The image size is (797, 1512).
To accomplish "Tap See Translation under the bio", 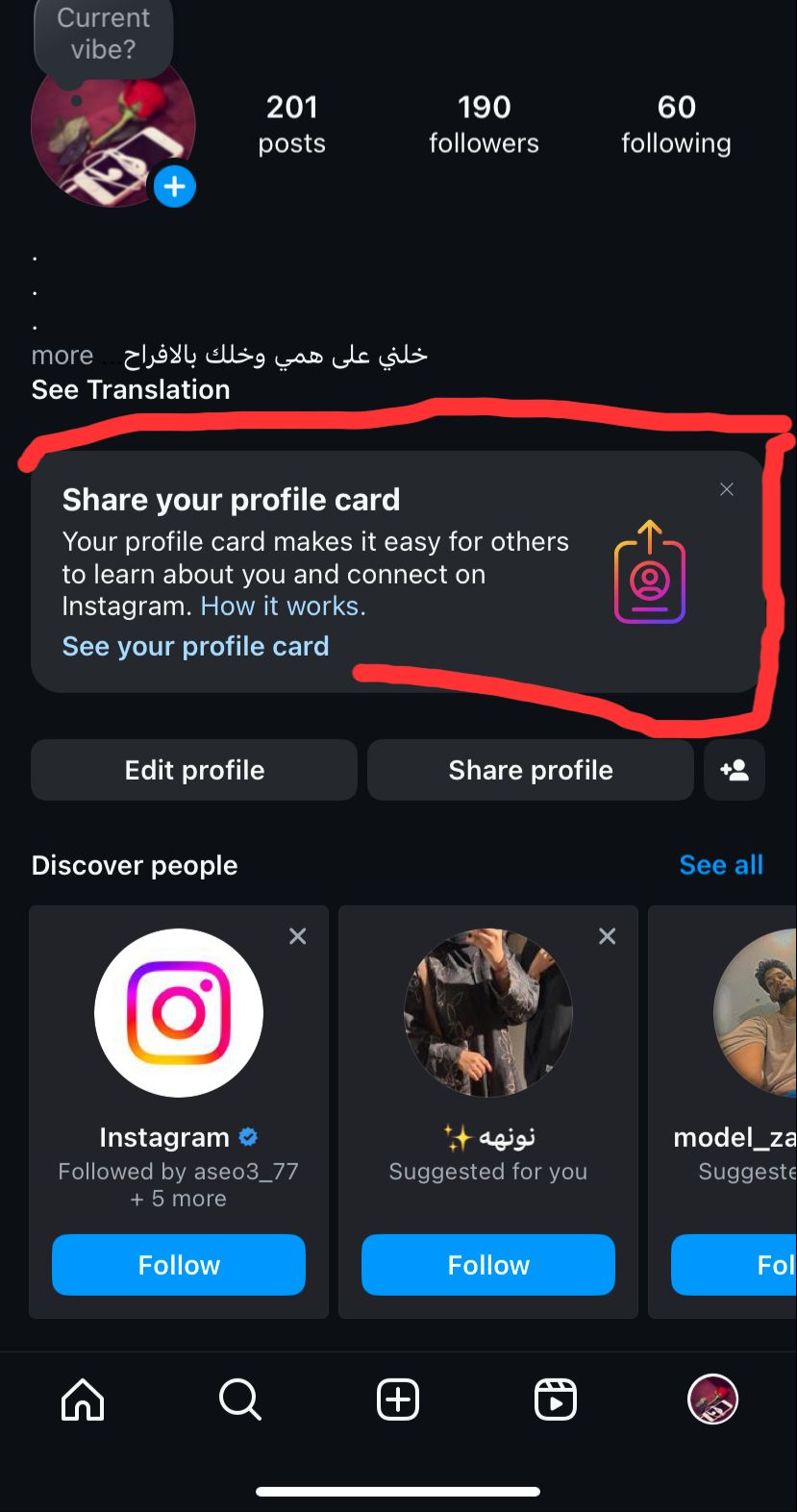I will coord(131,389).
